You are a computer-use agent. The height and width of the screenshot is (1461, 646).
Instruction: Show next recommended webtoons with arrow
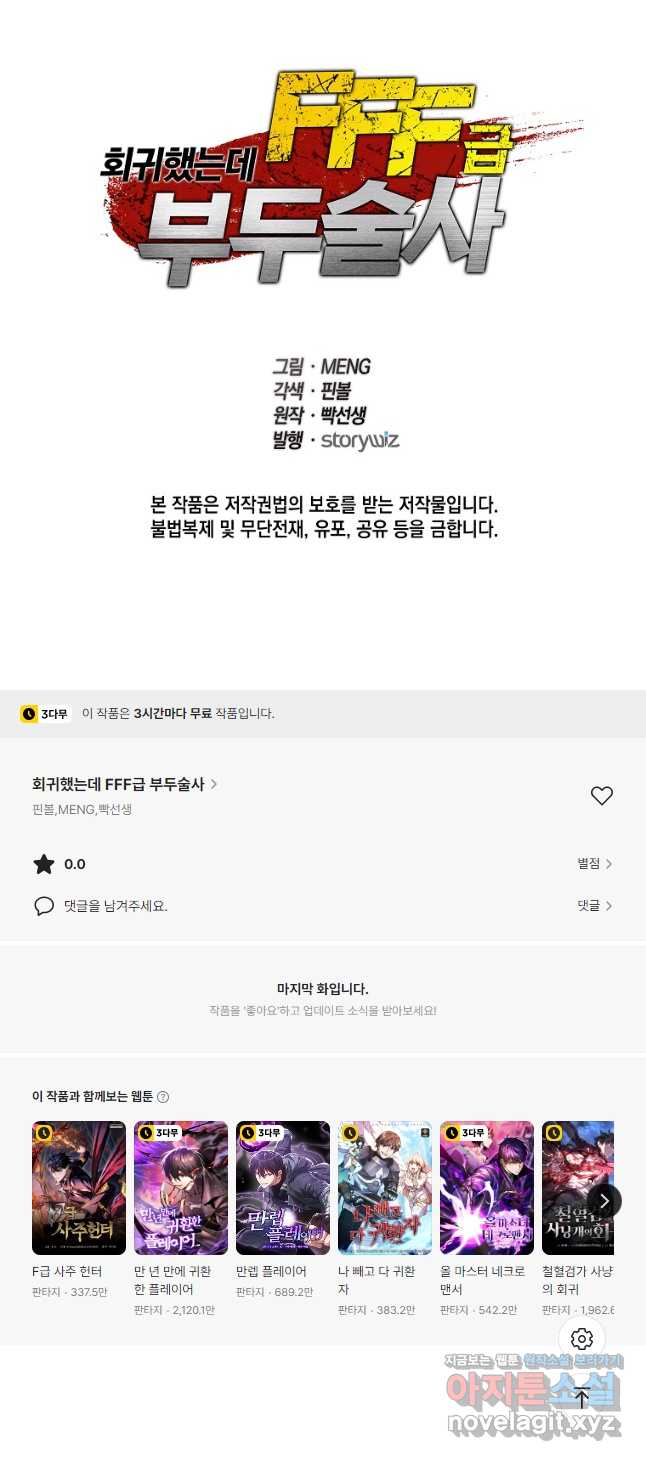pyautogui.click(x=603, y=1201)
